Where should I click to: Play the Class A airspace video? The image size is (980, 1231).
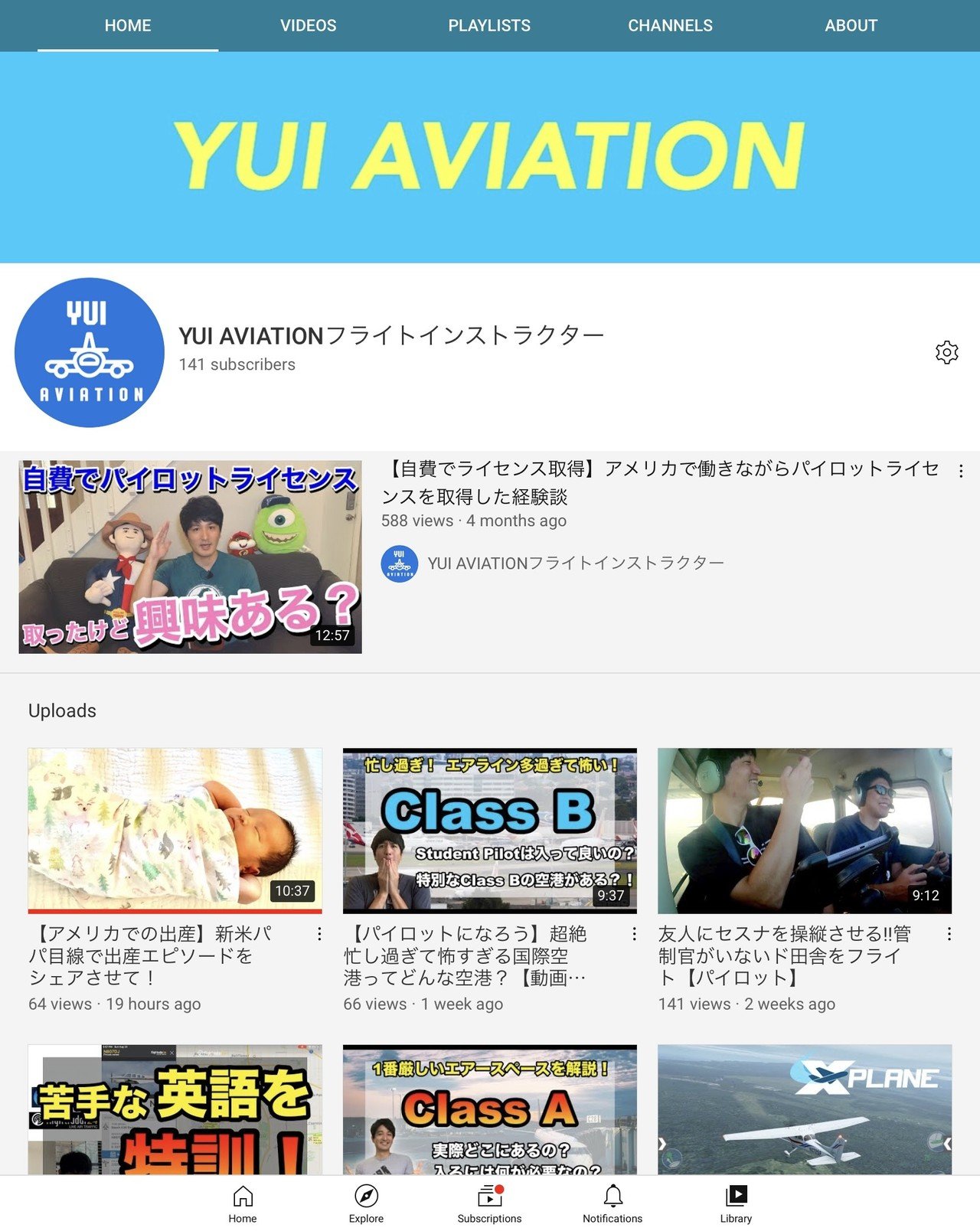(x=490, y=1110)
